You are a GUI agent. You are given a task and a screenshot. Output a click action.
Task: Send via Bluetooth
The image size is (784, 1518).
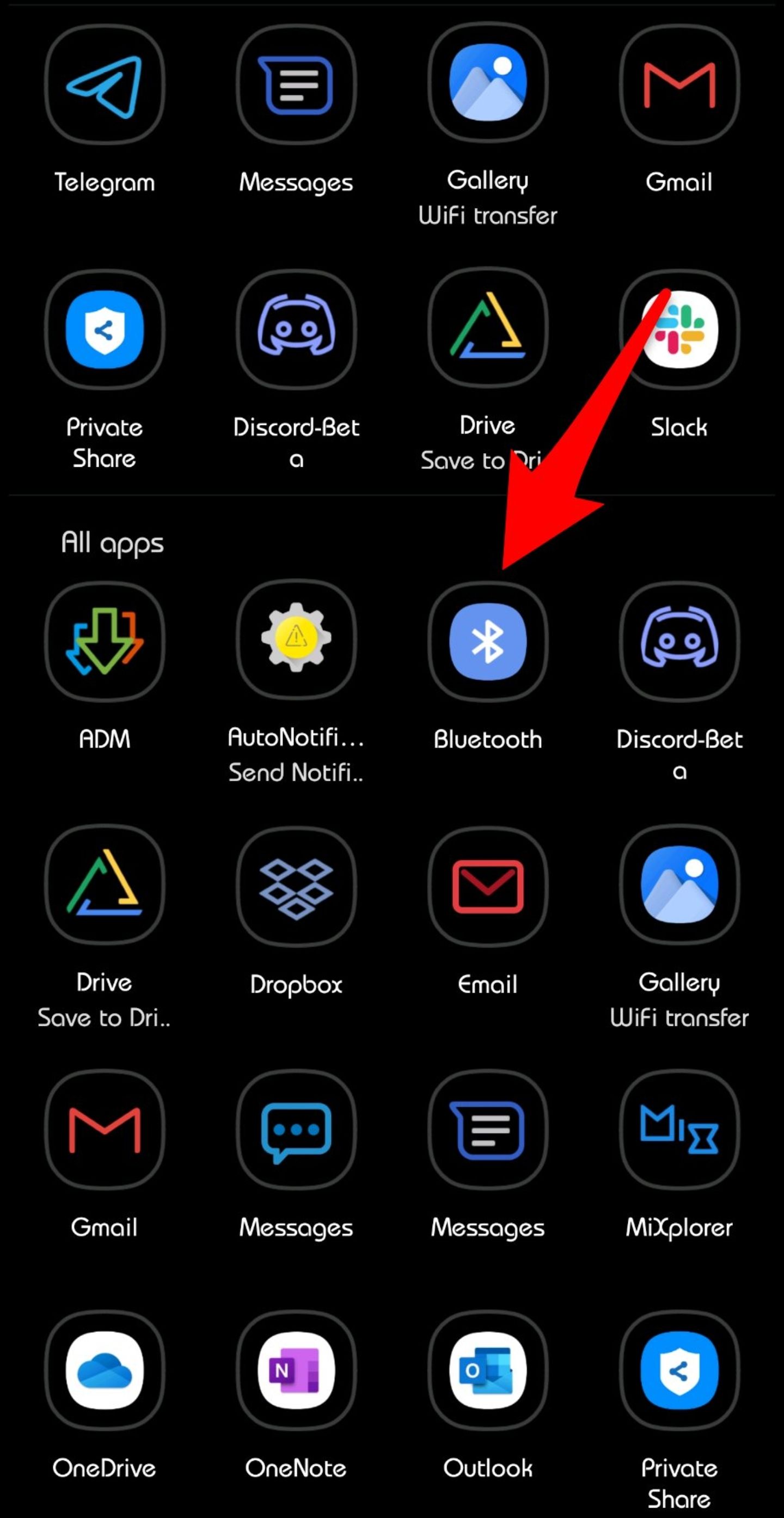(x=488, y=641)
